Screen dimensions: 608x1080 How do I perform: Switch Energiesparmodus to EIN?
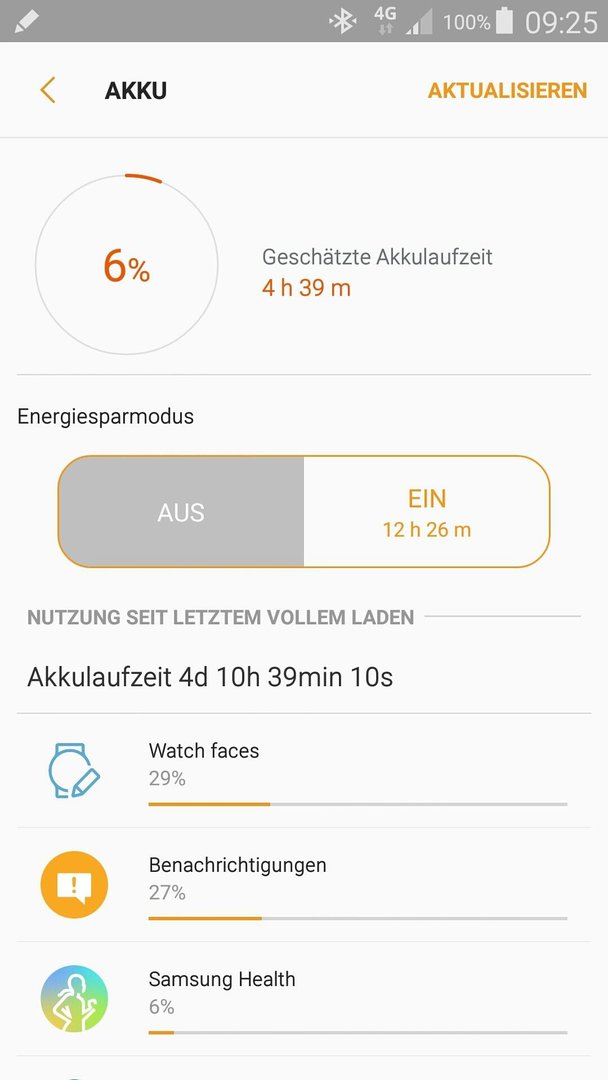tap(427, 512)
